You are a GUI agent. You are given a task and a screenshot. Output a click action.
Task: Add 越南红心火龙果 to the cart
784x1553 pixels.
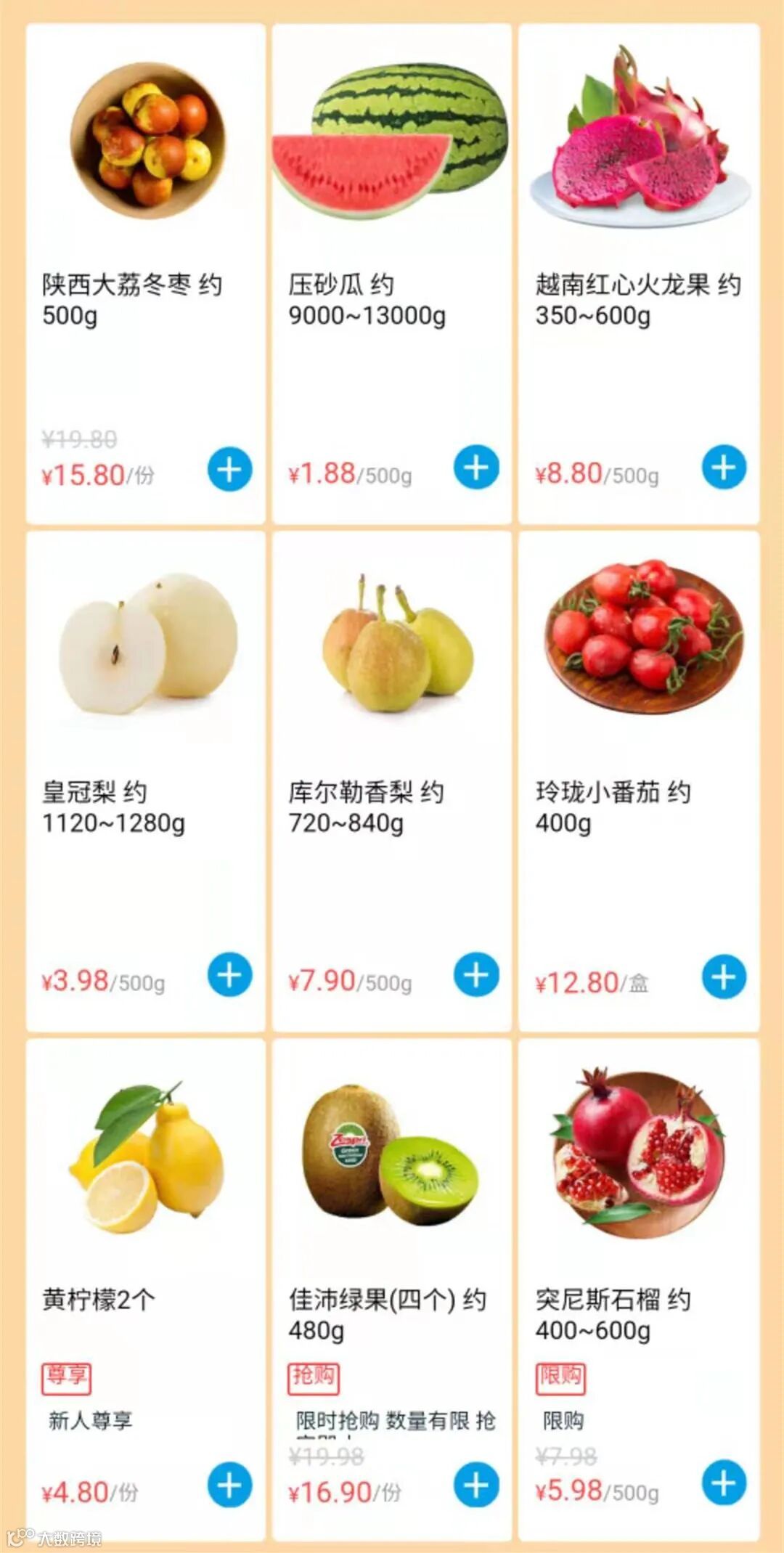(x=724, y=467)
